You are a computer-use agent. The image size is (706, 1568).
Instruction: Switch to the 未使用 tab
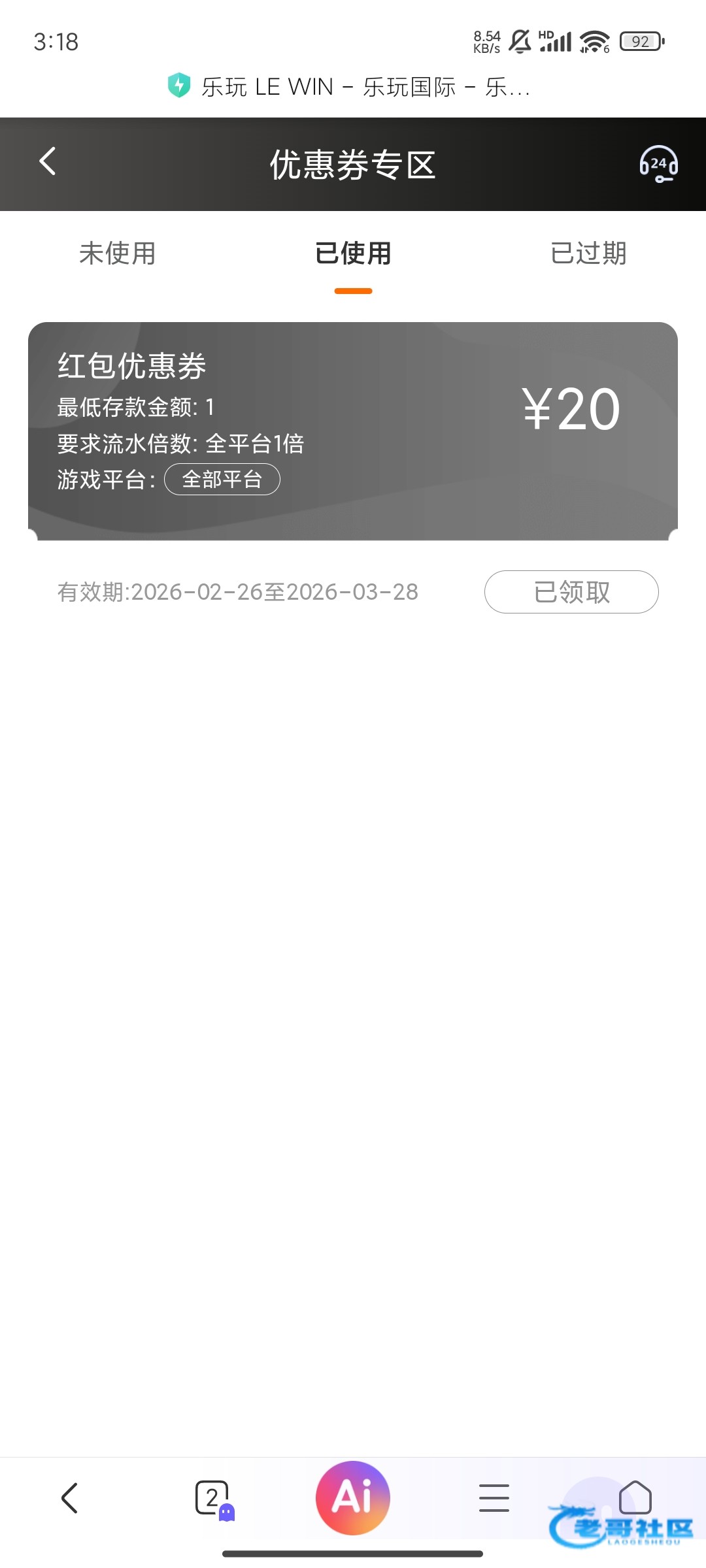pyautogui.click(x=118, y=253)
